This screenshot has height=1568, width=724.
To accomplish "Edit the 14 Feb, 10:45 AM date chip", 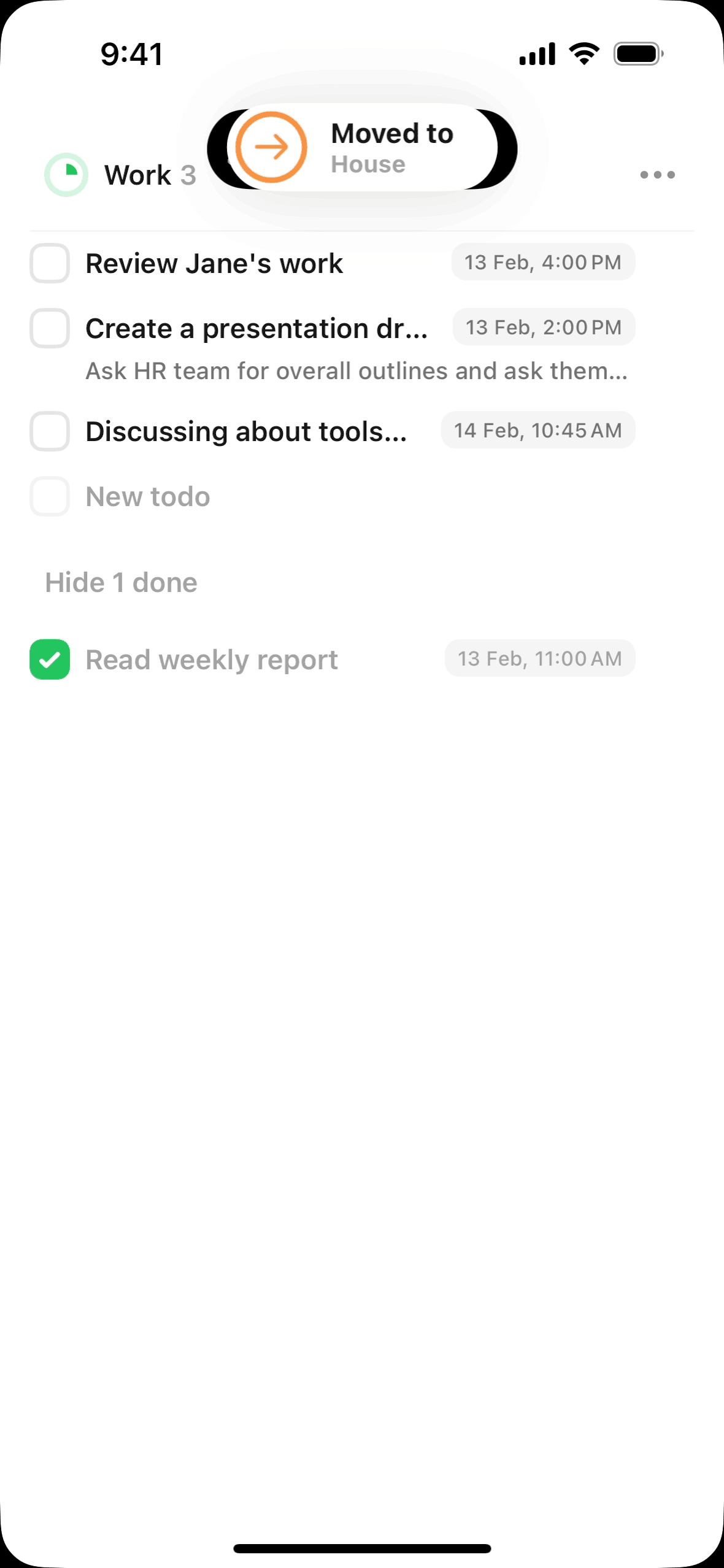I will click(537, 431).
